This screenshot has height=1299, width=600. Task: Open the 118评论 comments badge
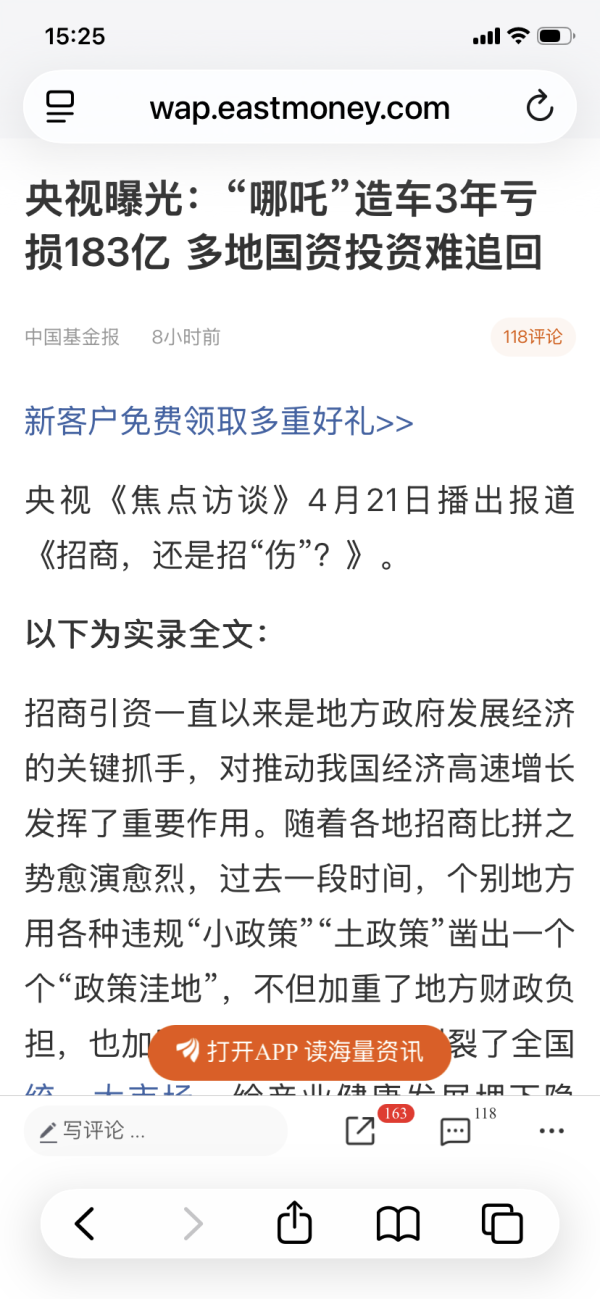(x=533, y=337)
